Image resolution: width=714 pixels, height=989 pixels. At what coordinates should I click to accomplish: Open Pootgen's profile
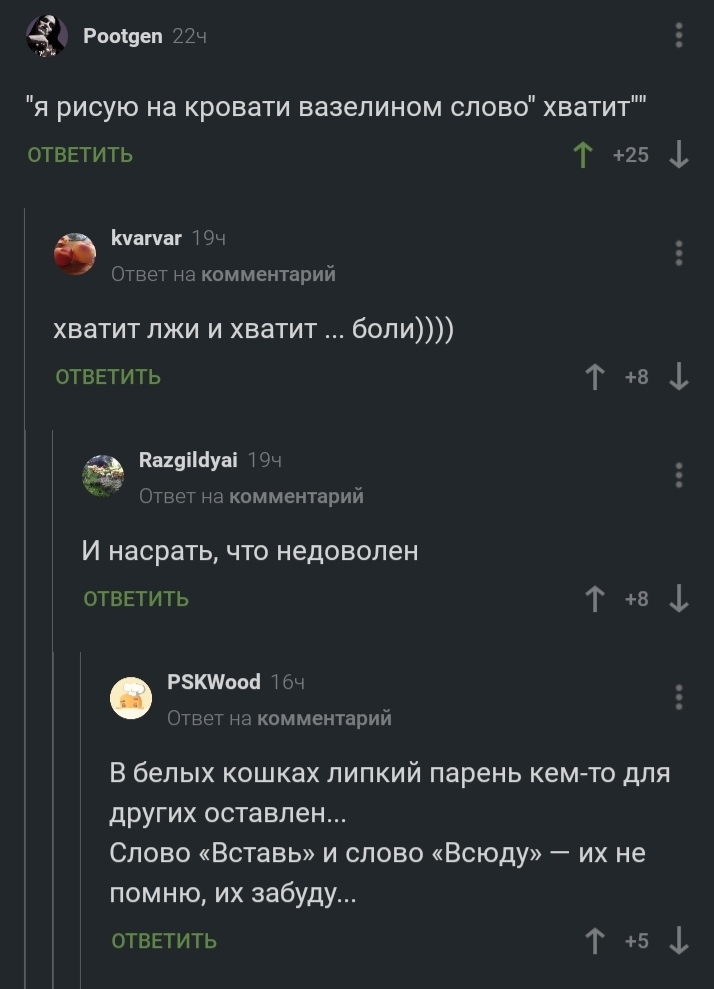tap(123, 36)
